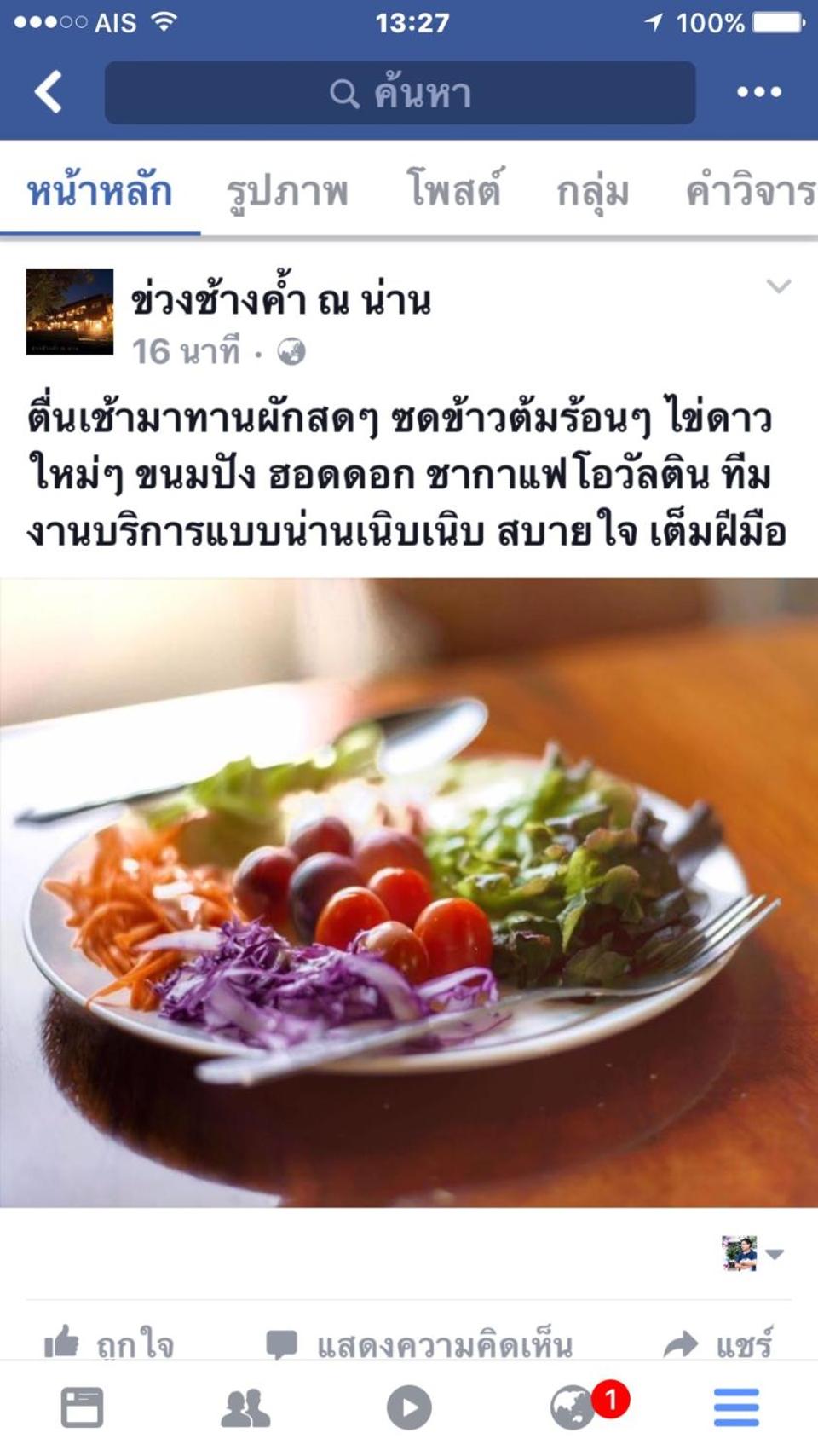Change who you're posting as selector
This screenshot has width=818, height=1456.
coord(752,1253)
